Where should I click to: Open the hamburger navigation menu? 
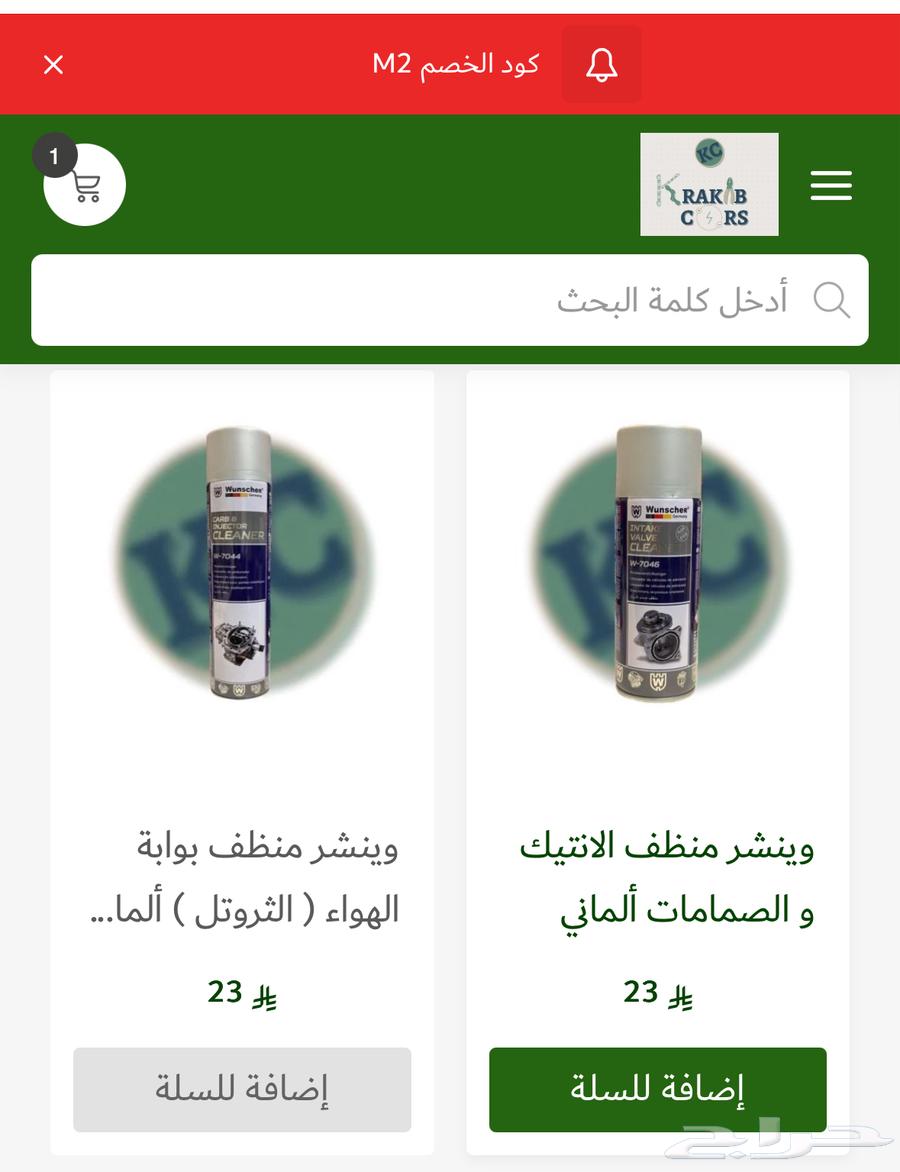tap(831, 186)
